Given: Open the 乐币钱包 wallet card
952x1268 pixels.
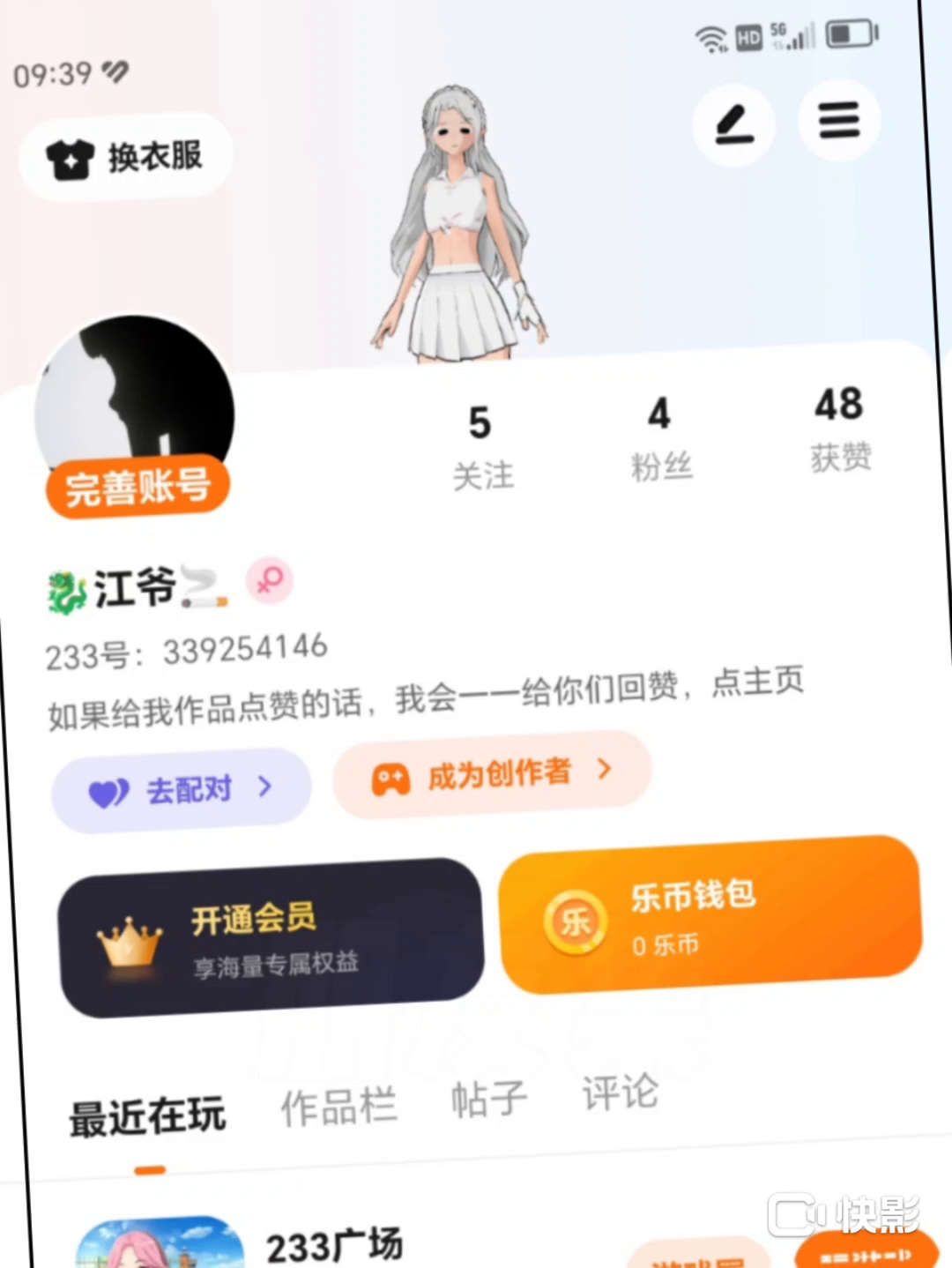Looking at the screenshot, I should (710, 916).
